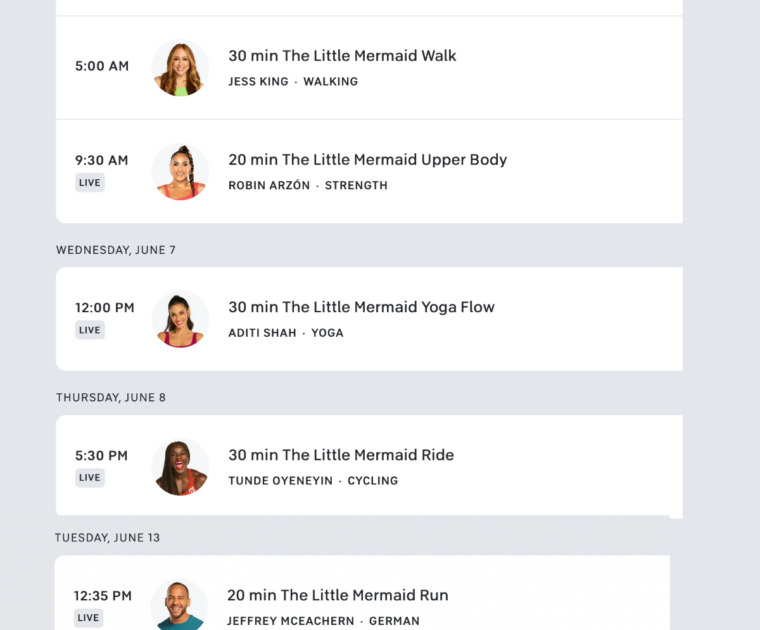Image resolution: width=760 pixels, height=630 pixels.
Task: Select the 20 min Little Mermaid Upper Body class
Action: (367, 160)
